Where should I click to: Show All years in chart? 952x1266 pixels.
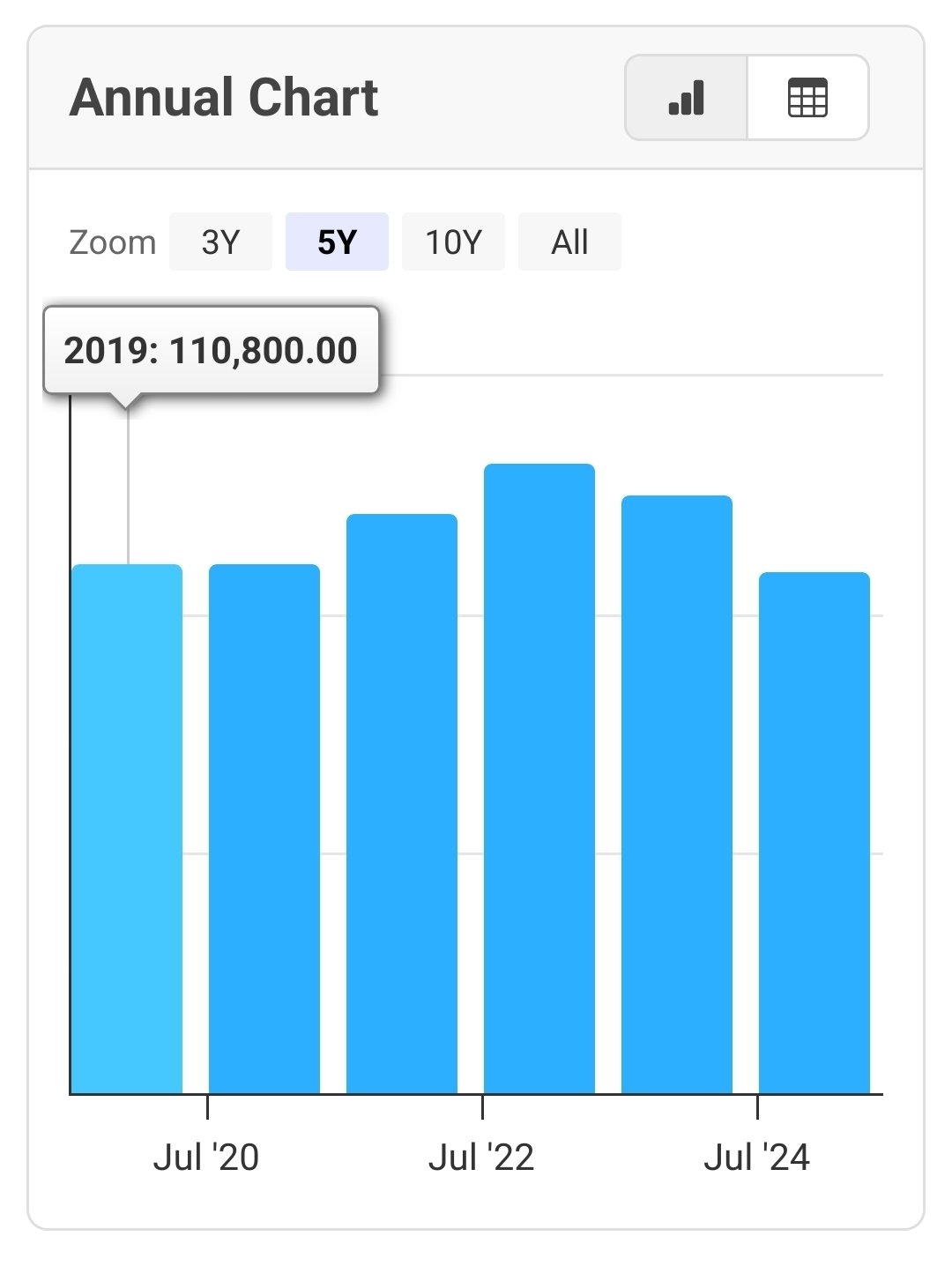(x=569, y=242)
